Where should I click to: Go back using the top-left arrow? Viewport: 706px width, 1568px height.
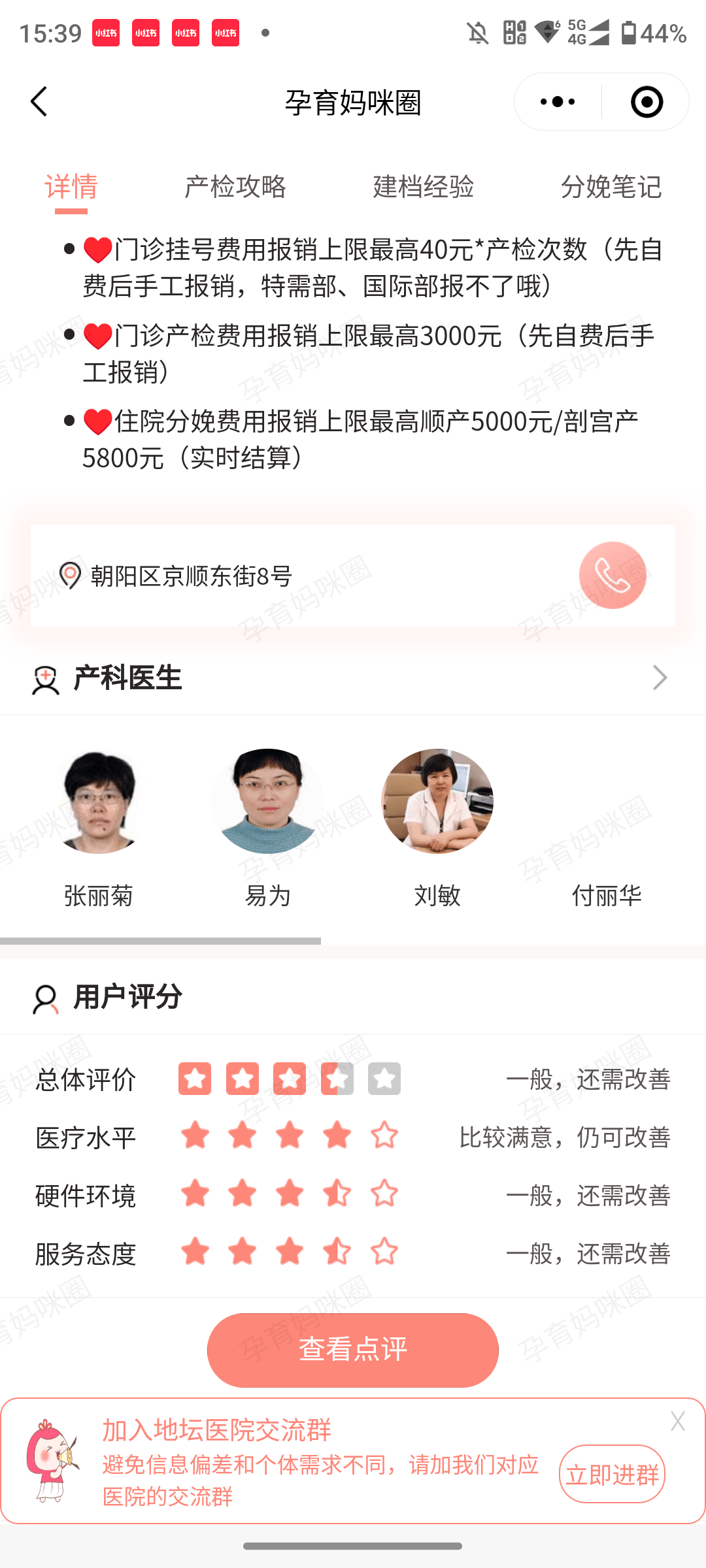39,102
